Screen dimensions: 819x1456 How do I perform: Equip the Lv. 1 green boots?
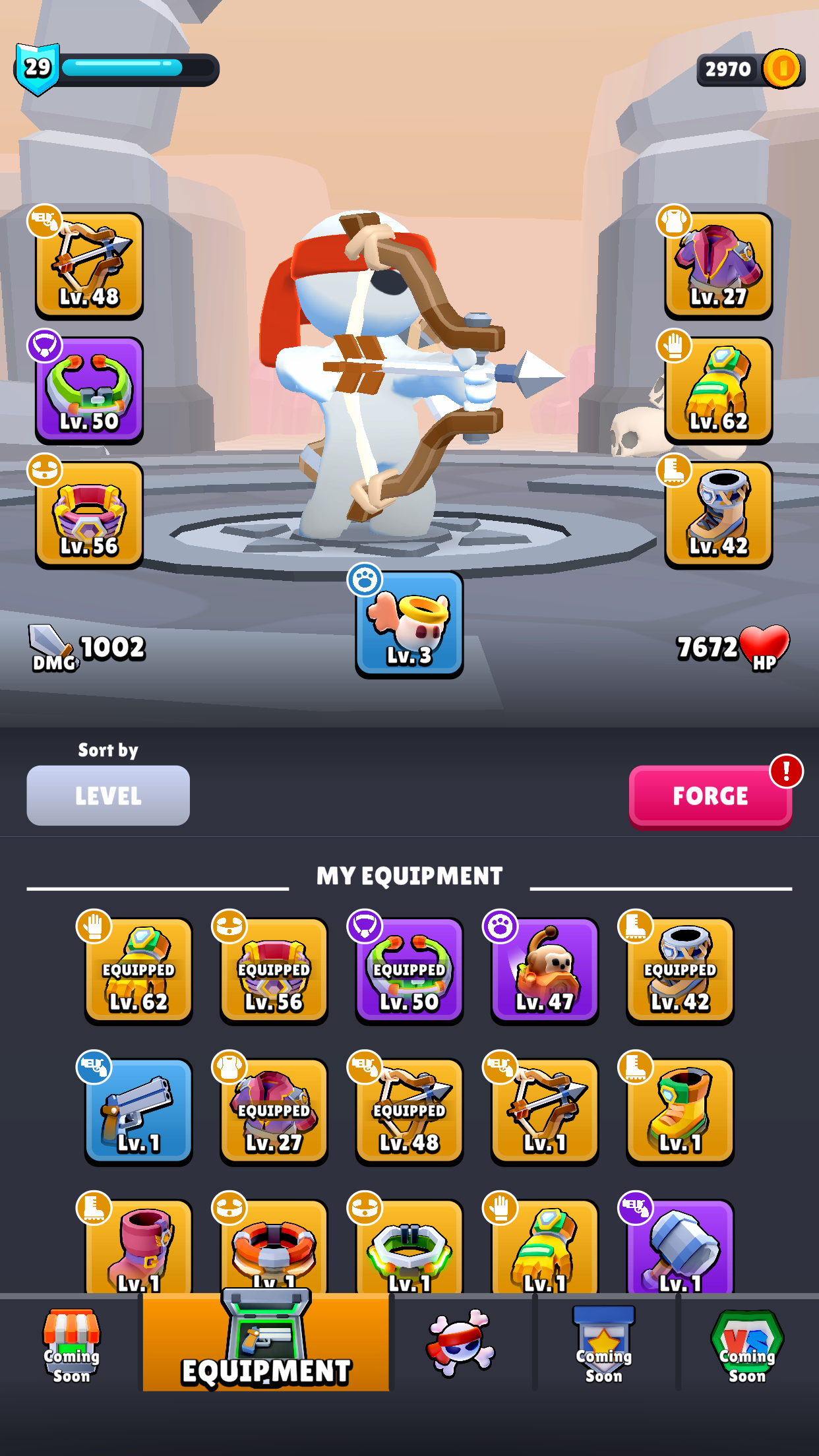[x=680, y=1111]
